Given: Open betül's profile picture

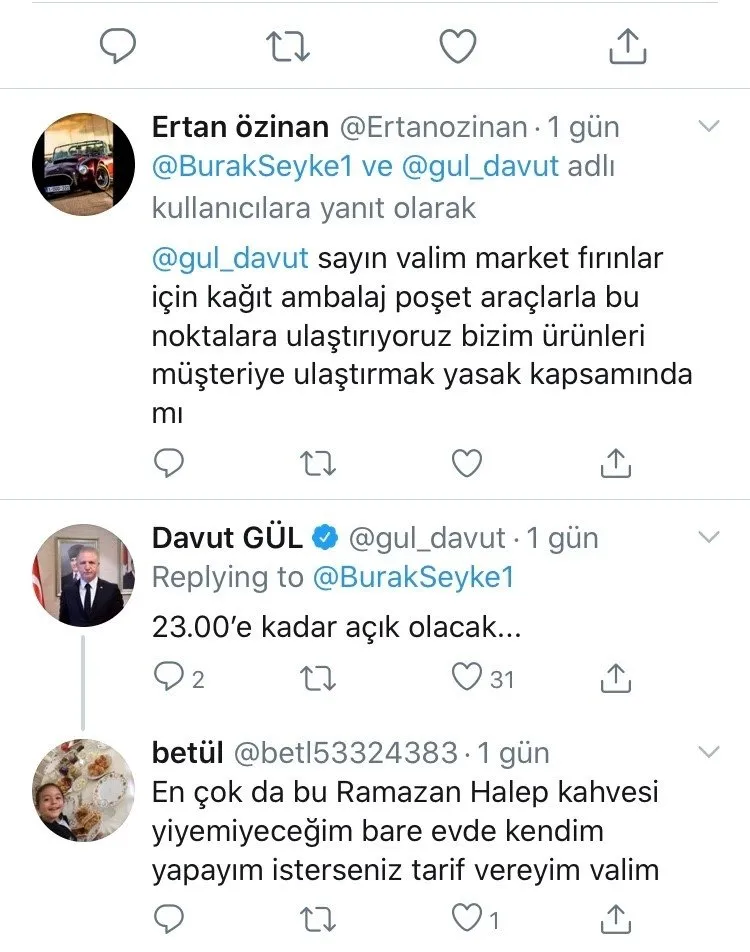Looking at the screenshot, I should point(84,789).
